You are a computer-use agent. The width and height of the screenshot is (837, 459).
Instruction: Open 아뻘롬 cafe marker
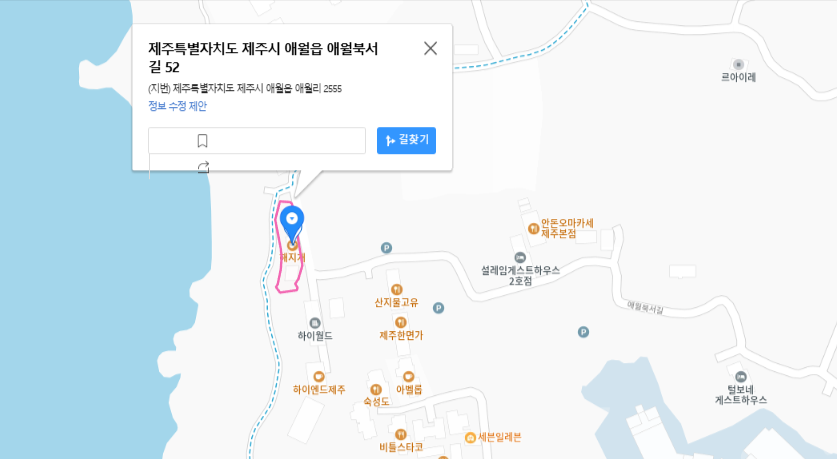coord(408,377)
